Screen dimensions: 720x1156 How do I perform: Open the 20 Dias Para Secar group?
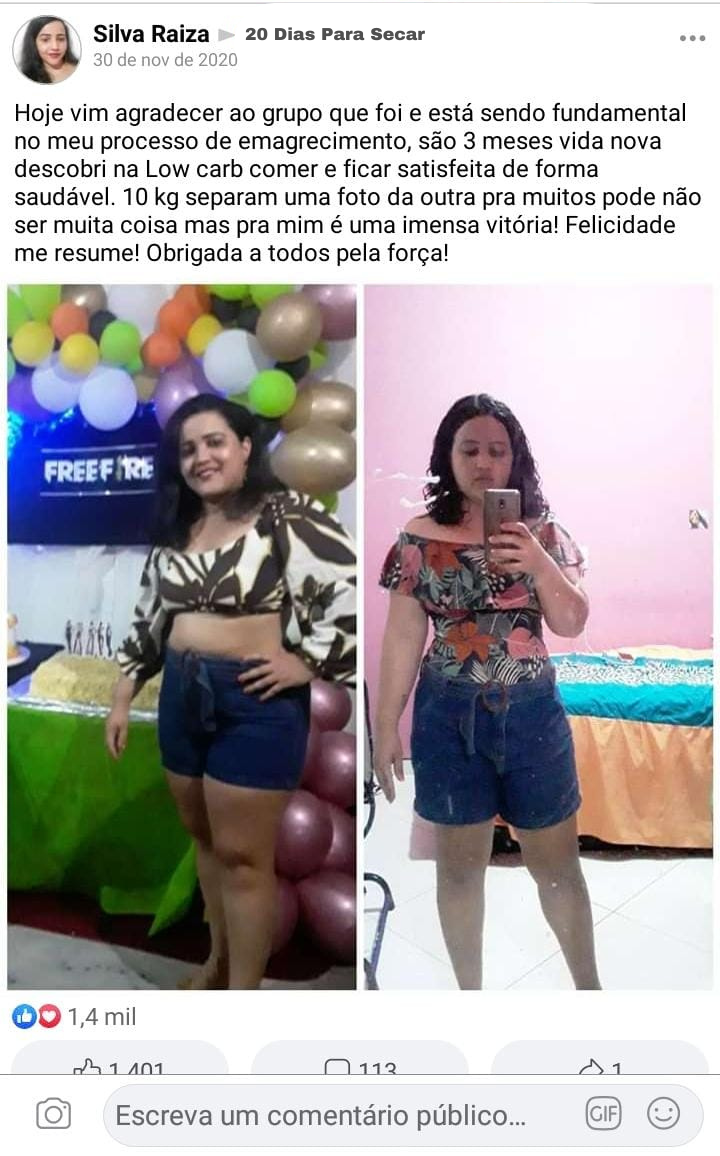click(x=334, y=34)
